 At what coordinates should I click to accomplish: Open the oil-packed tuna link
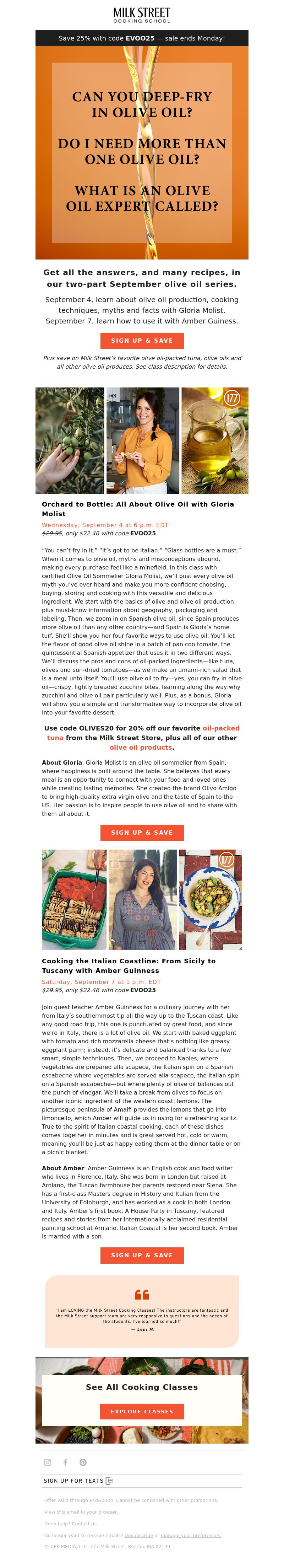click(220, 727)
